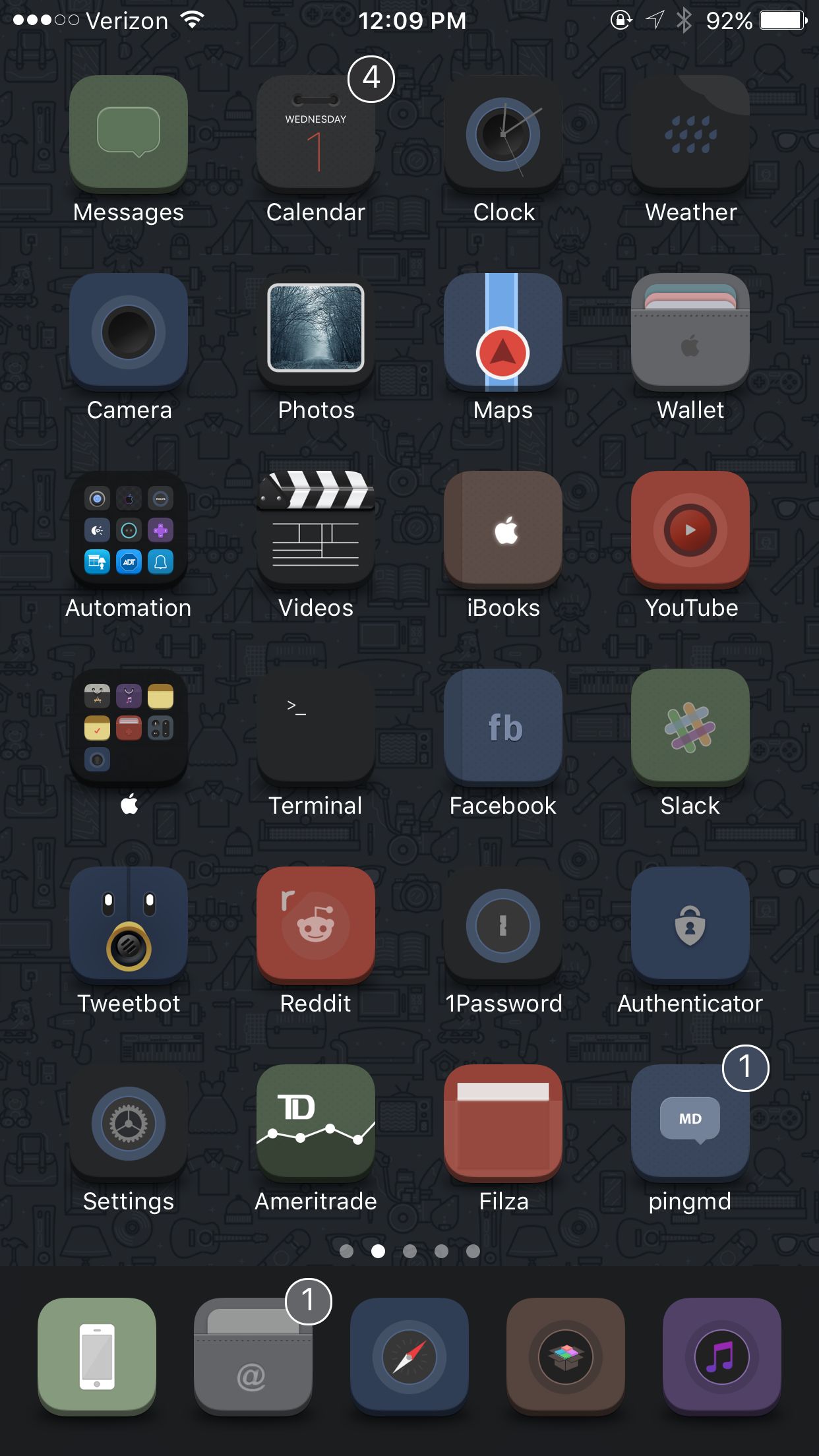The width and height of the screenshot is (819, 1456).
Task: Launch Tweetbot
Action: tap(129, 925)
